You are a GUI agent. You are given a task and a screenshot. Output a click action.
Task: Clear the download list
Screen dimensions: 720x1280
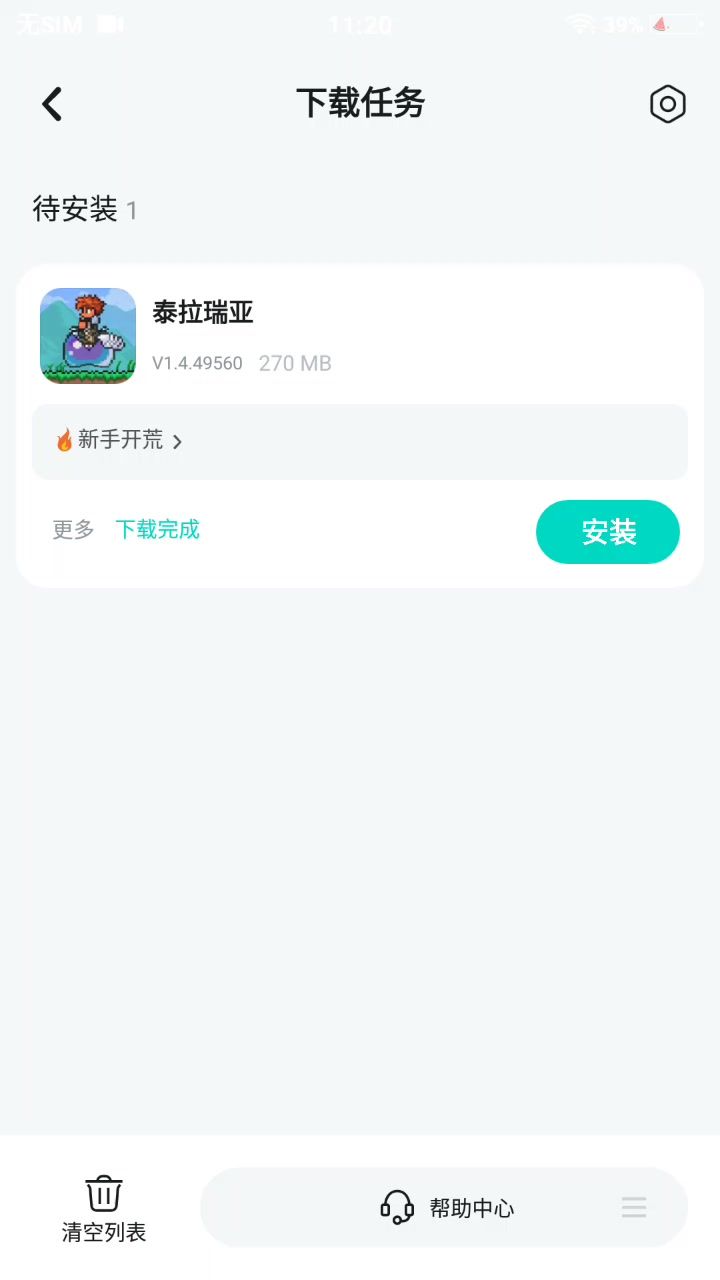[104, 1208]
